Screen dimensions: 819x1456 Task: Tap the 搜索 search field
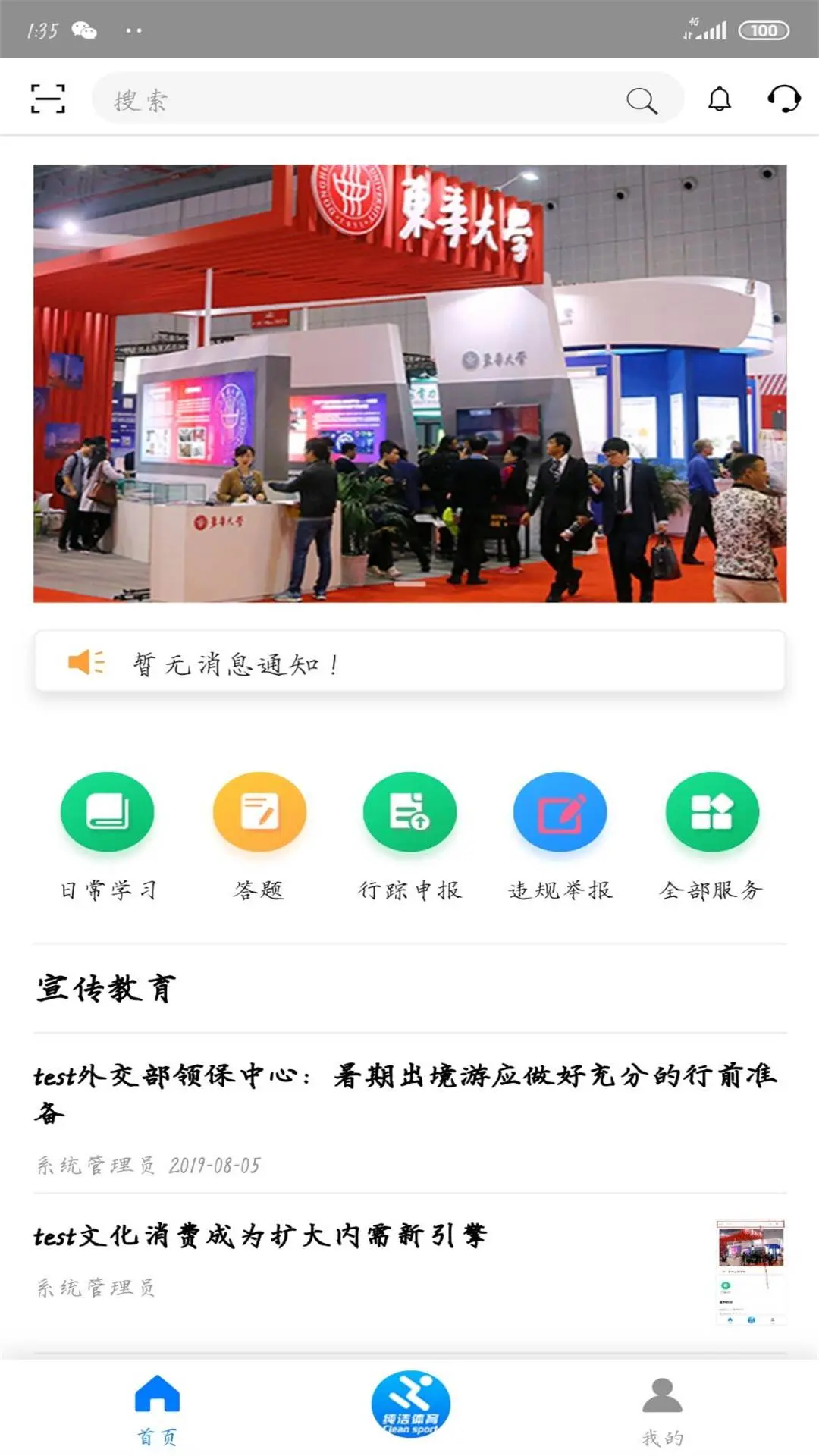click(x=364, y=99)
